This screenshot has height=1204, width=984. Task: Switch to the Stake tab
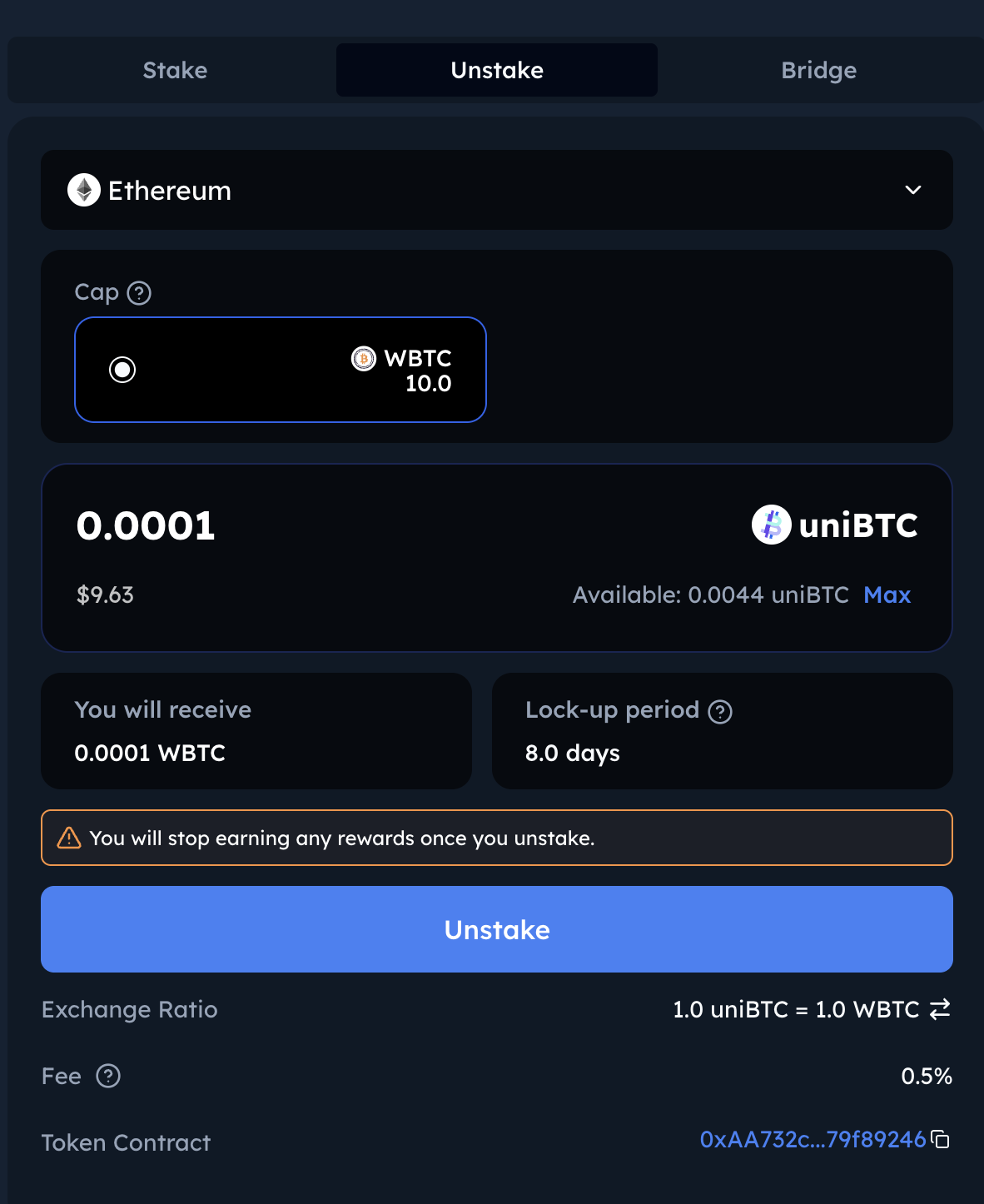coord(175,71)
